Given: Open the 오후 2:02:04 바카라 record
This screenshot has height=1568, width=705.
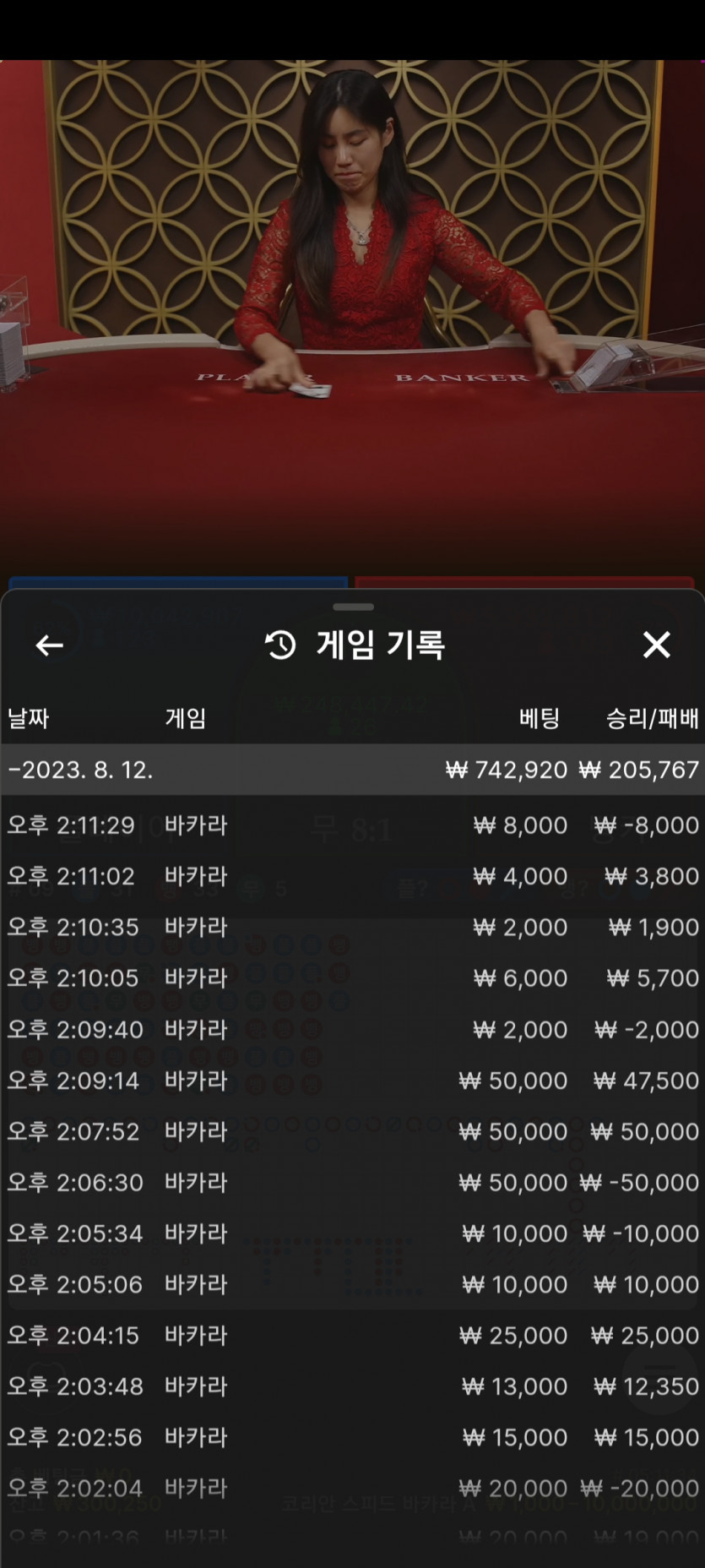Looking at the screenshot, I should [x=353, y=1489].
